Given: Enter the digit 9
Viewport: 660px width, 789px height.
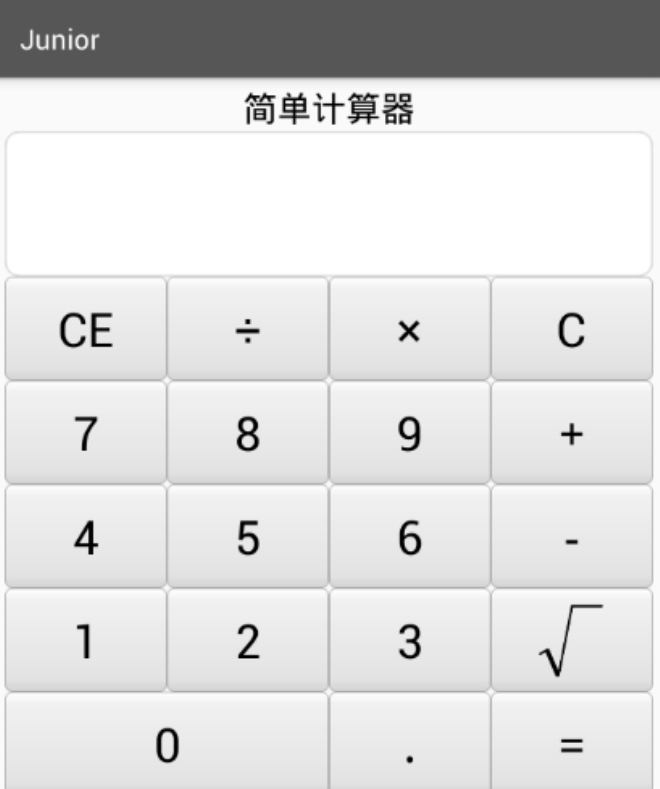Looking at the screenshot, I should pos(410,433).
